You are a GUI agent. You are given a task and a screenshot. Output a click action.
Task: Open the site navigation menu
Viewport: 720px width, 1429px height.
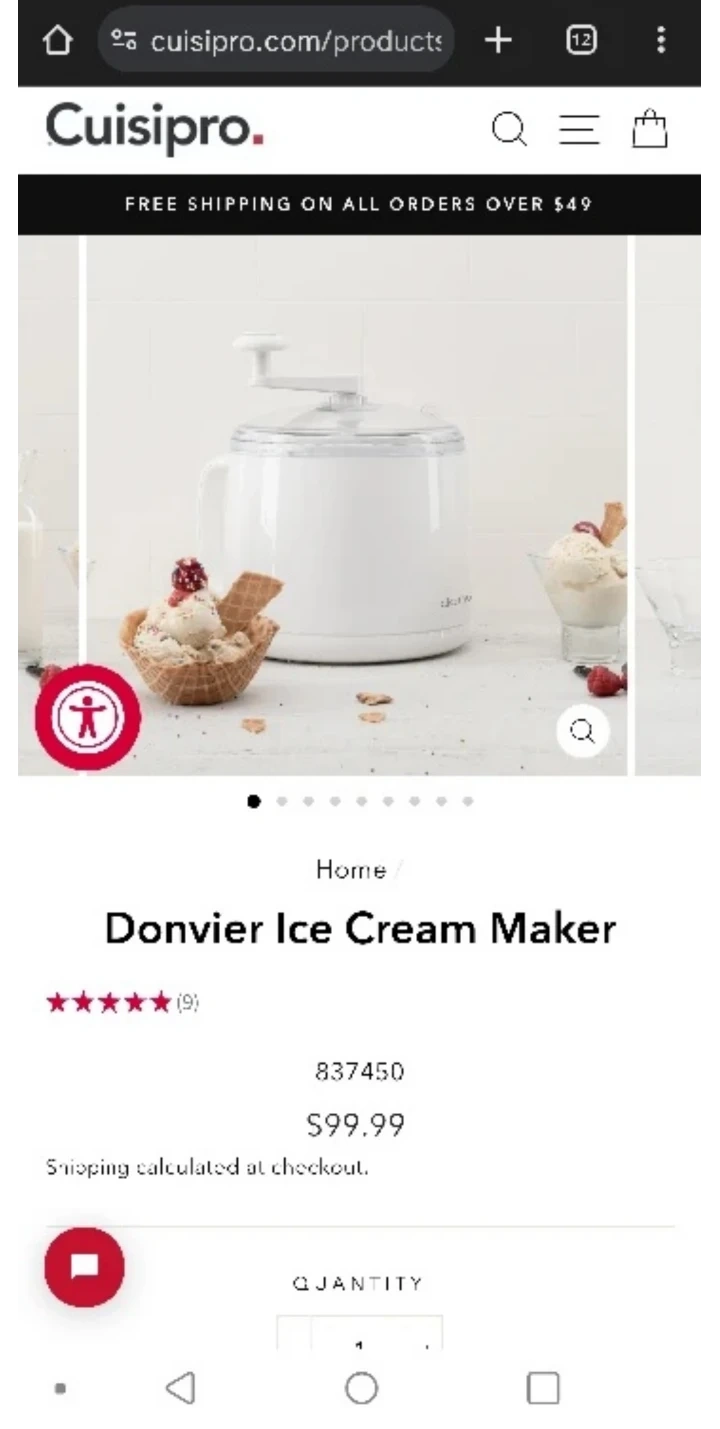point(579,130)
